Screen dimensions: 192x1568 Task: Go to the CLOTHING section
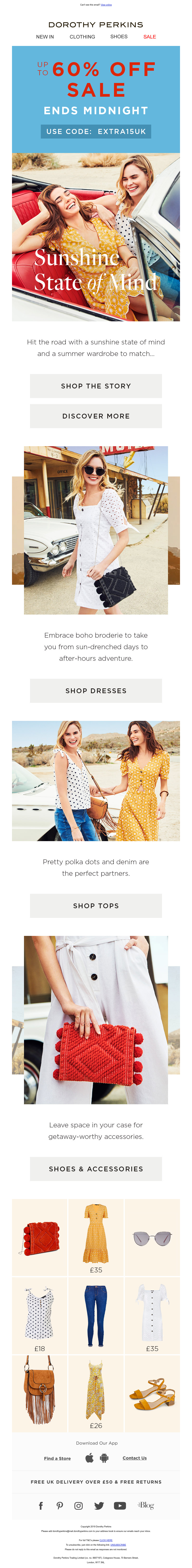(x=82, y=37)
